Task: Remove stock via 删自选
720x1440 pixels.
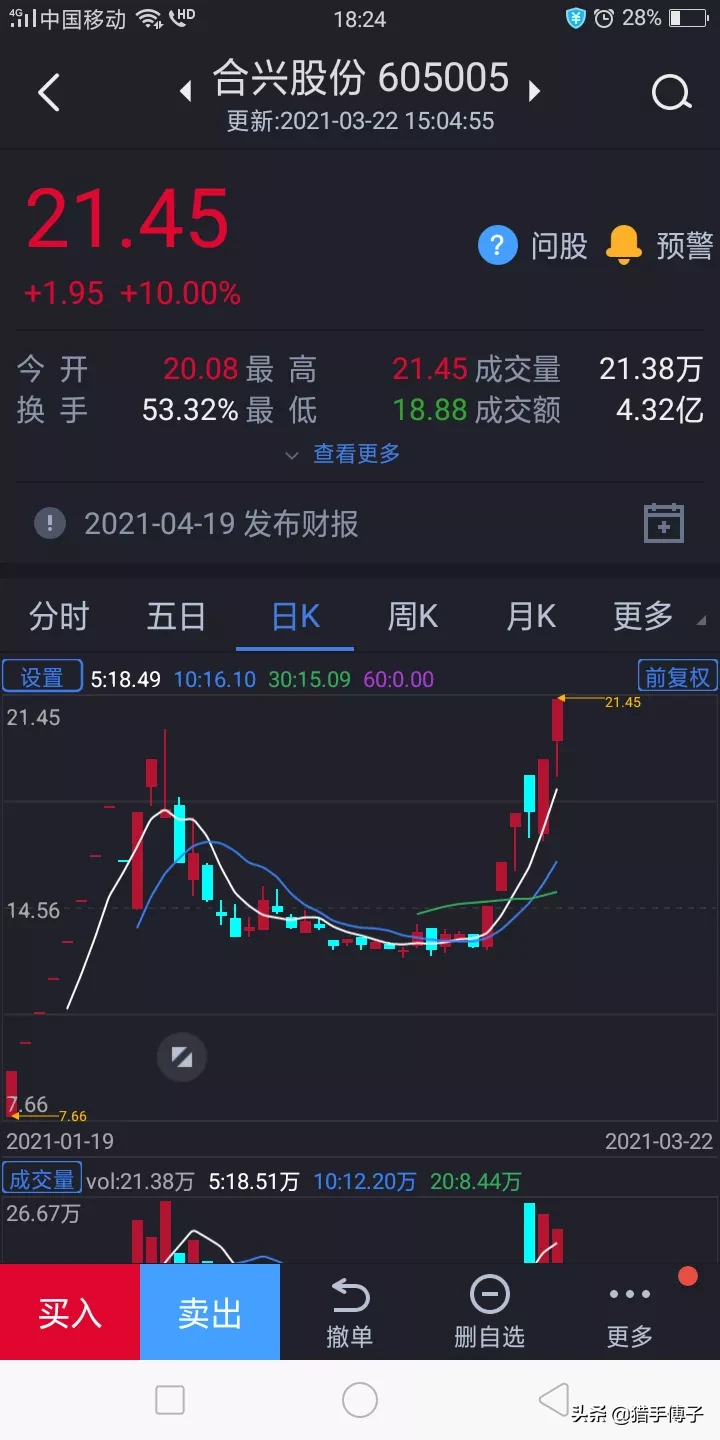Action: pyautogui.click(x=489, y=1312)
